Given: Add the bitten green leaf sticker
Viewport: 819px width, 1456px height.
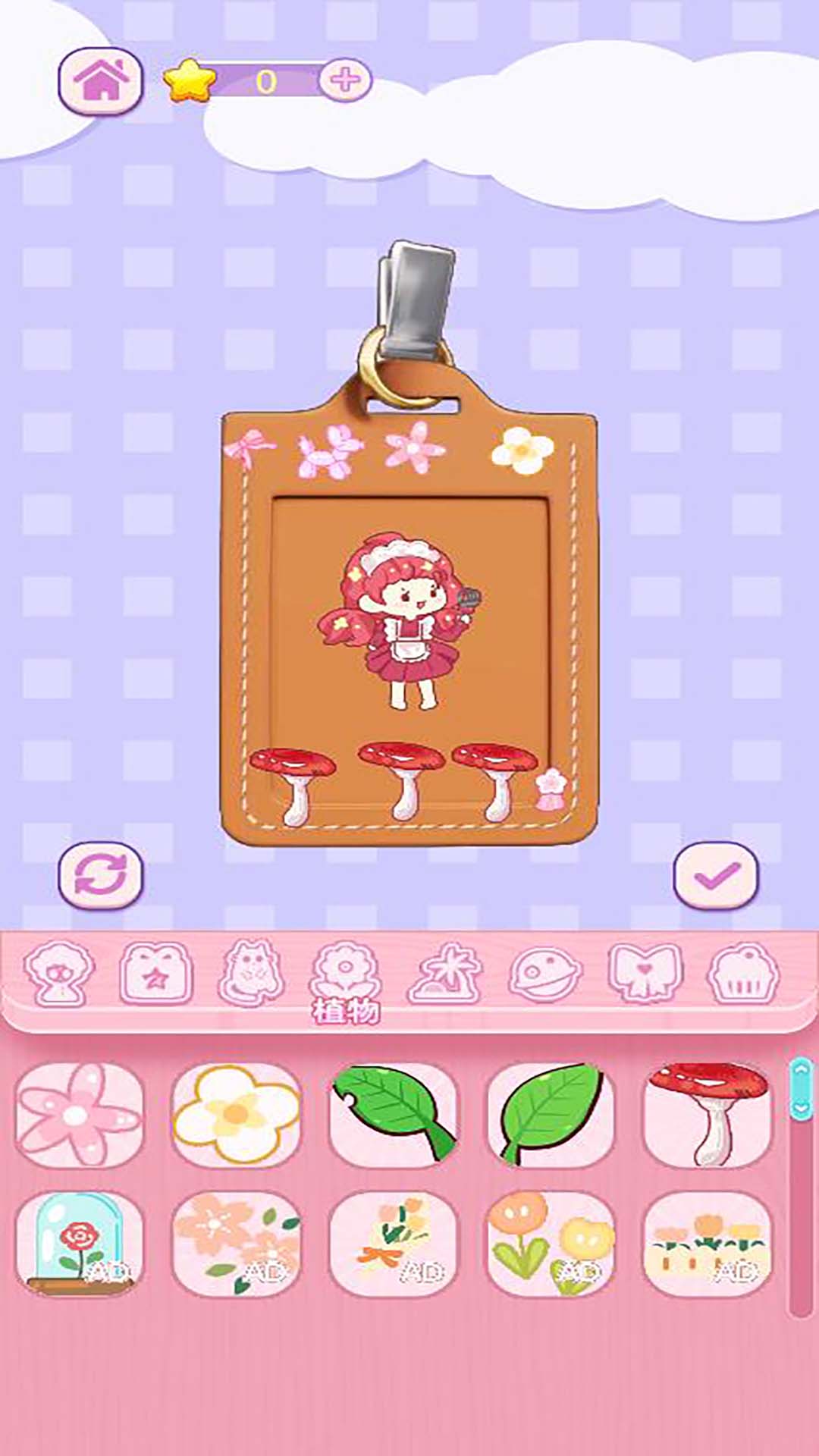Looking at the screenshot, I should (394, 1114).
